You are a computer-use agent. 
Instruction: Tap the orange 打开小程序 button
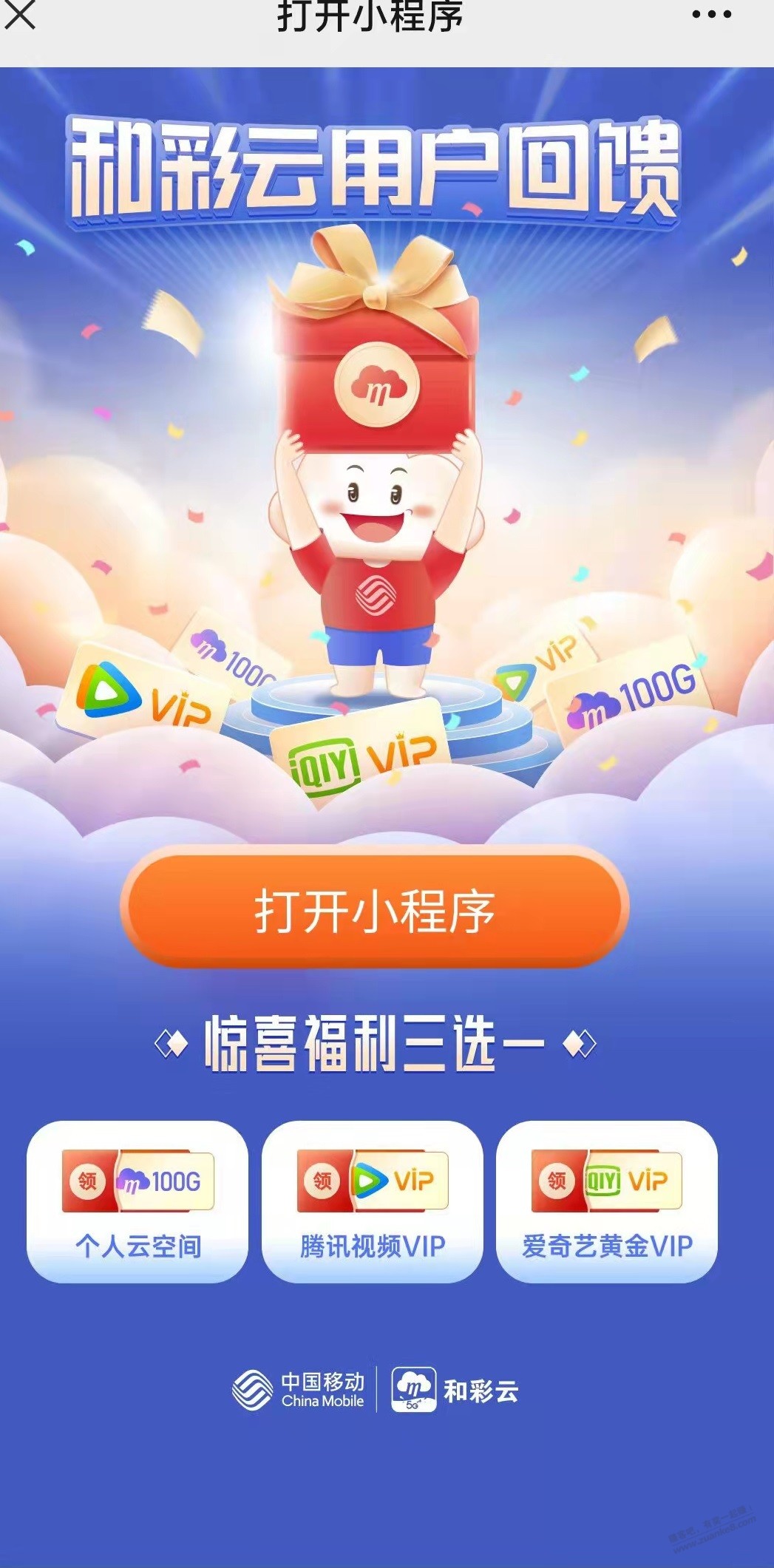coord(374,909)
